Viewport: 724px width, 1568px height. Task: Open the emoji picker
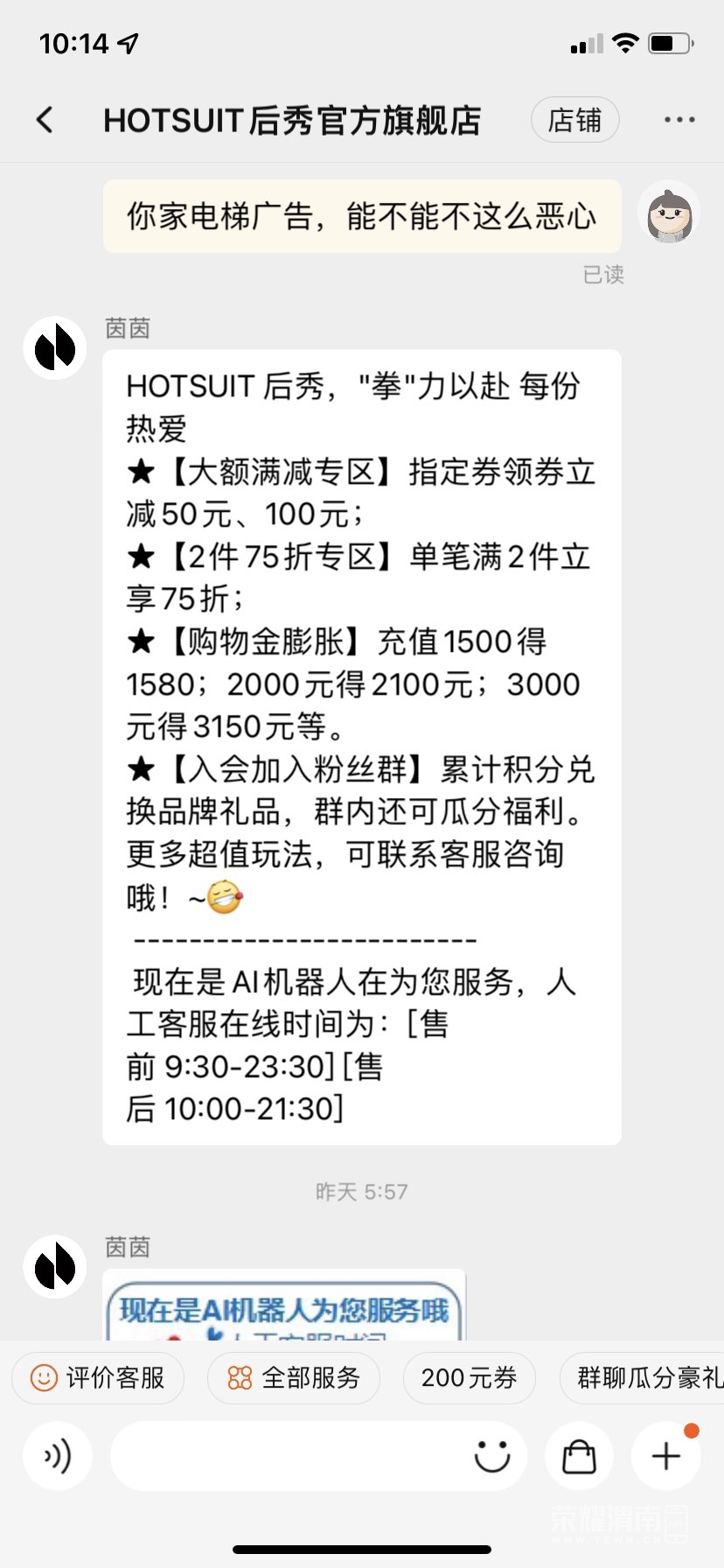(x=492, y=1456)
